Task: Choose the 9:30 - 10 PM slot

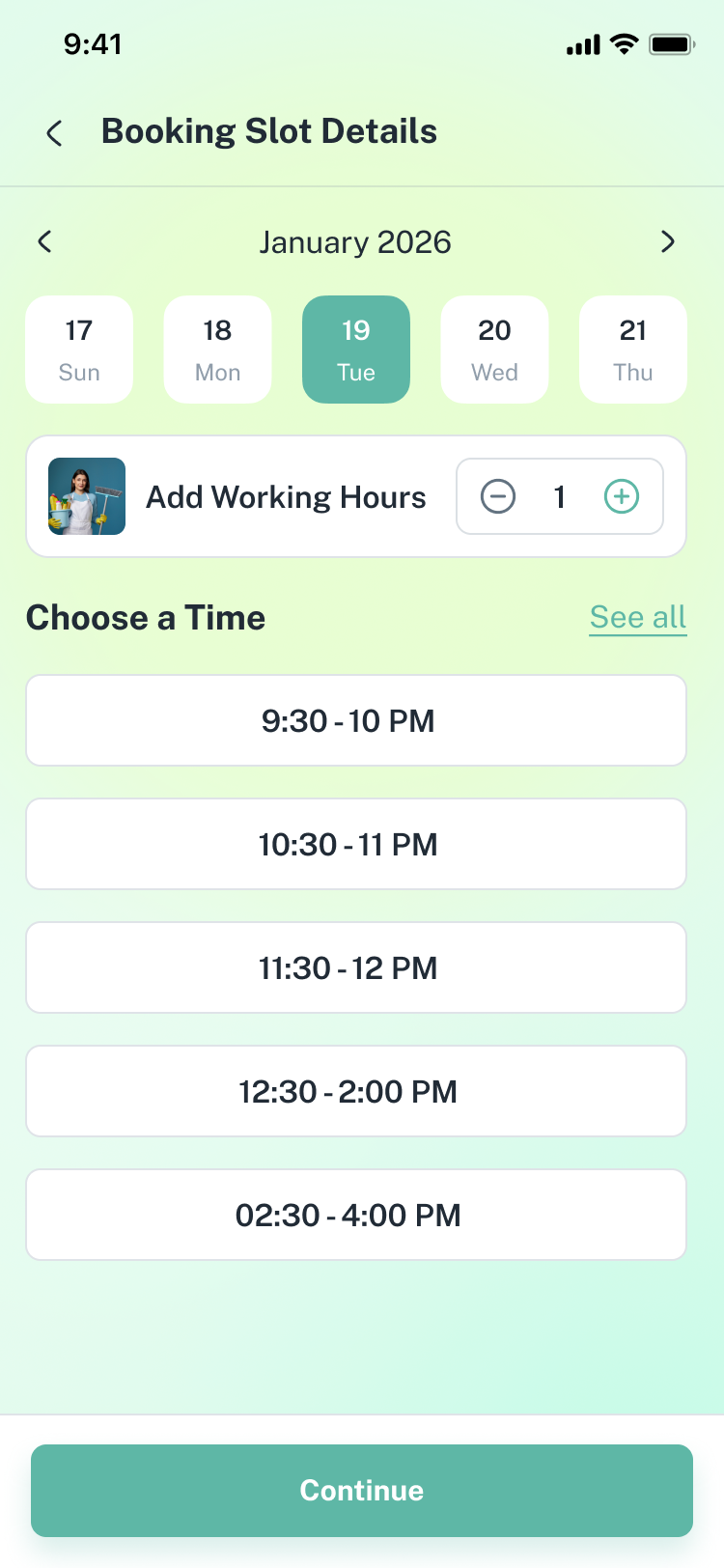Action: (356, 721)
